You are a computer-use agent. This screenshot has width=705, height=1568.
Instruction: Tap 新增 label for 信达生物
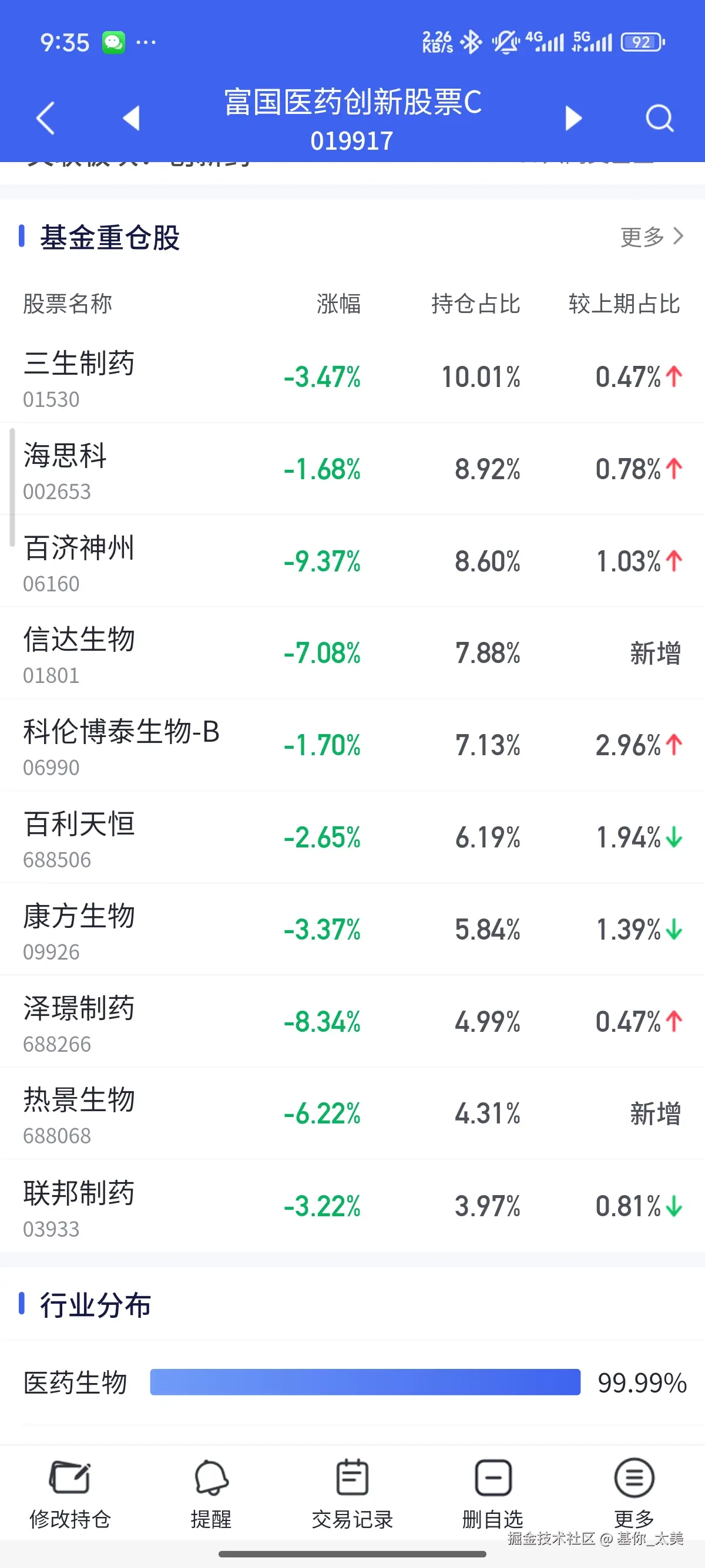coord(654,652)
